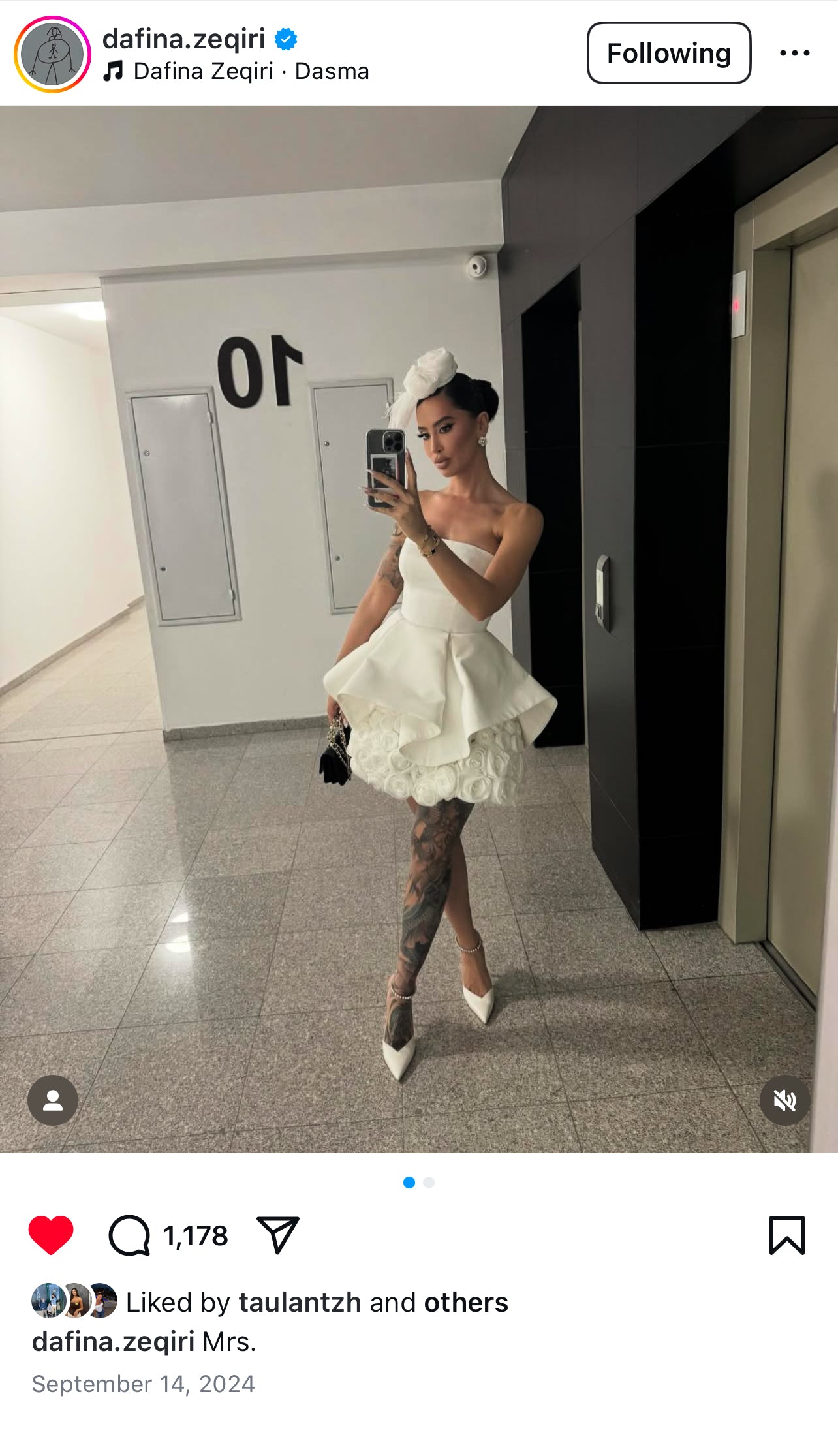Show tagged people on the photo
This screenshot has height=1456, width=838.
(52, 1100)
